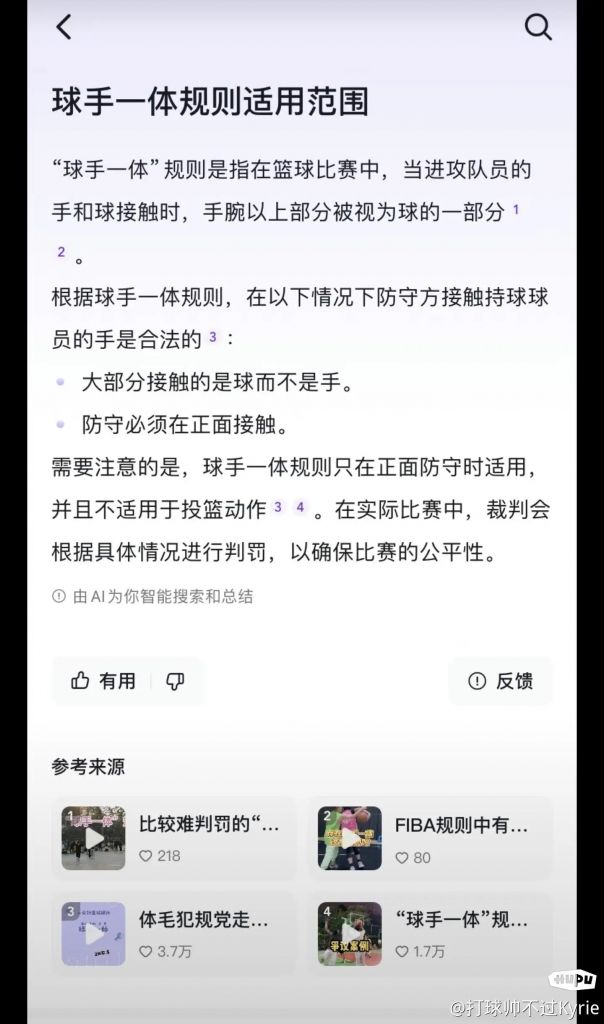Open the search magnifier icon
This screenshot has height=1024, width=604.
tap(538, 27)
